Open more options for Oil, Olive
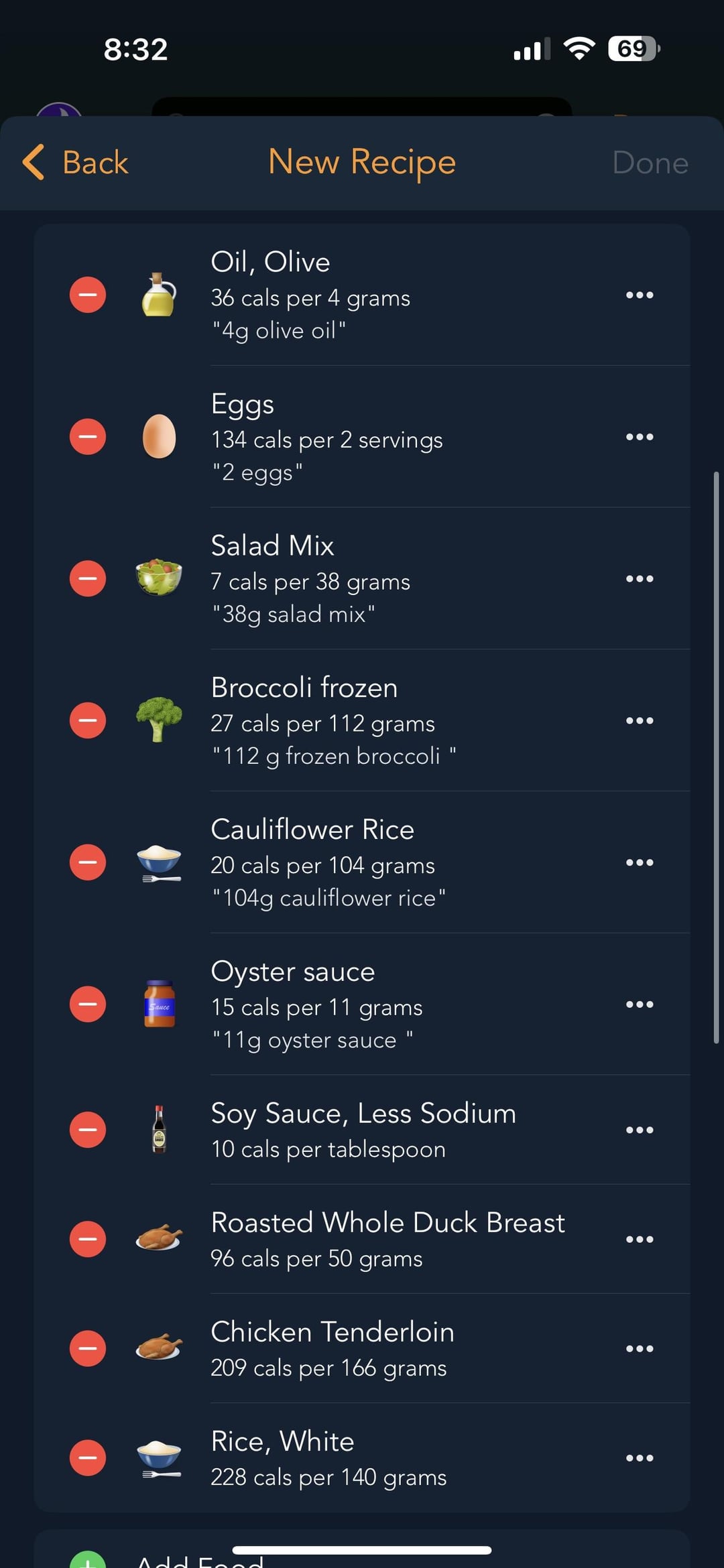The image size is (724, 1568). point(640,295)
